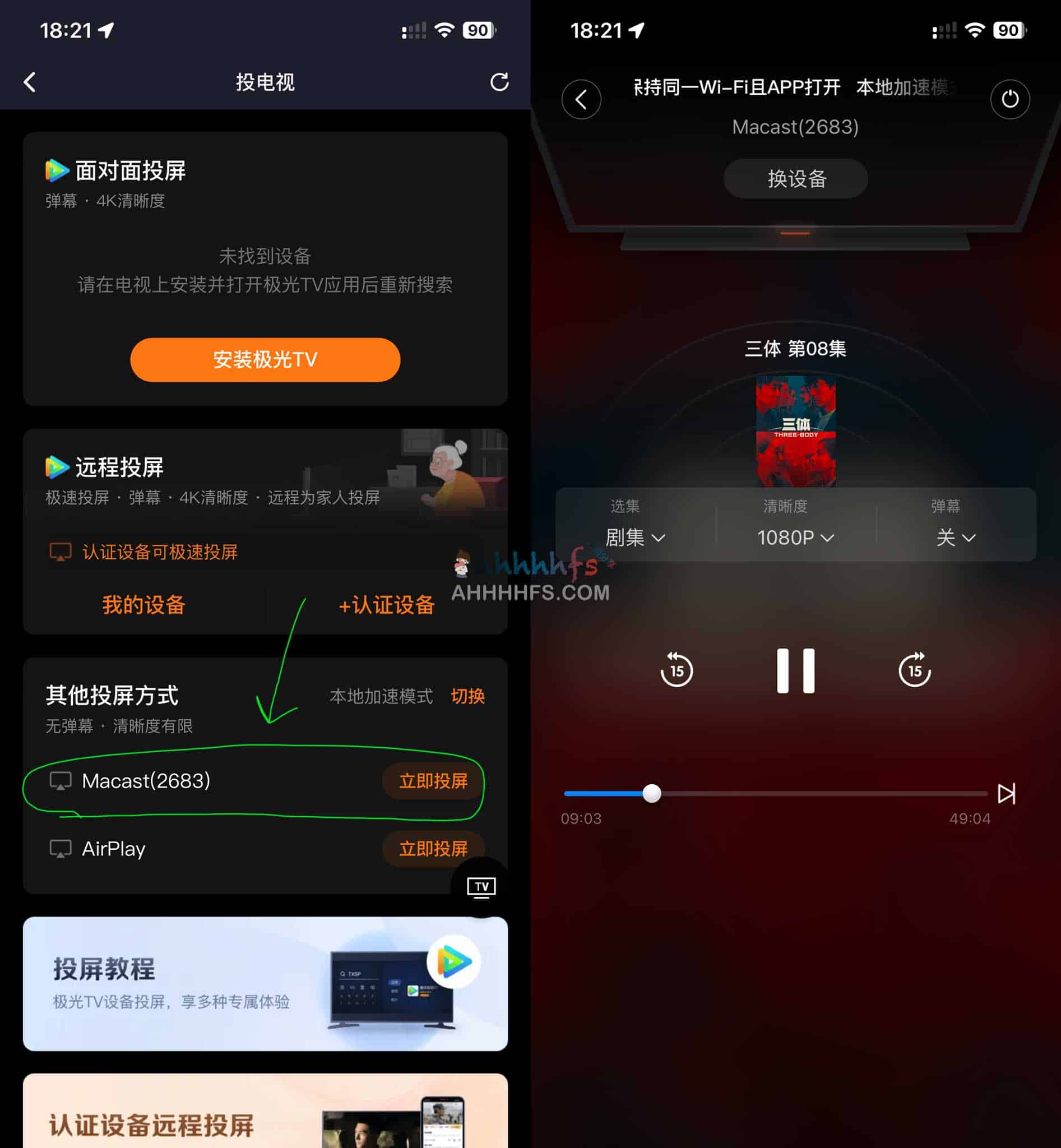Return from the casting playback screen
The height and width of the screenshot is (1148, 1061).
pos(582,99)
